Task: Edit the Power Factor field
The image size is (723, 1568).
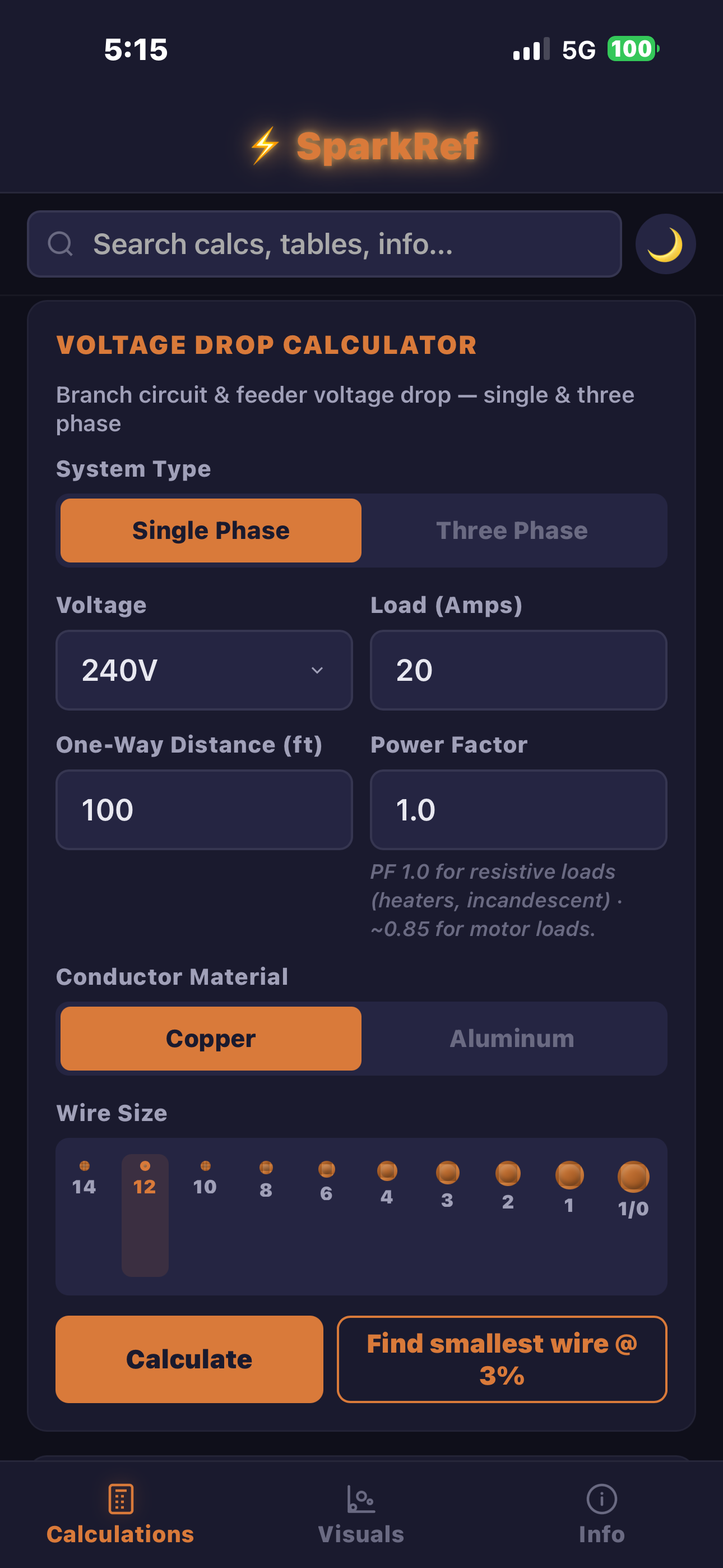Action: click(x=518, y=809)
